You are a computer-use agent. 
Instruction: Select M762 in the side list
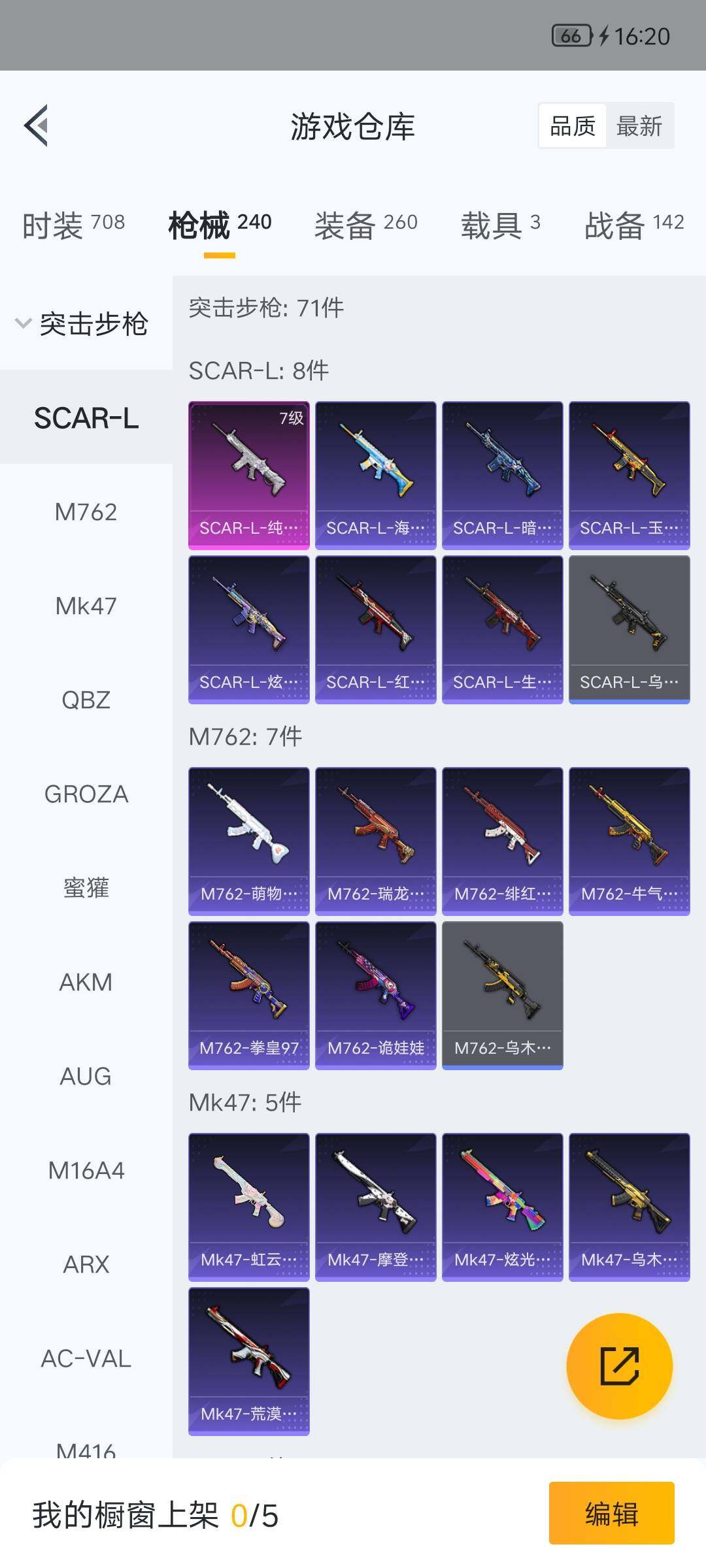(86, 512)
